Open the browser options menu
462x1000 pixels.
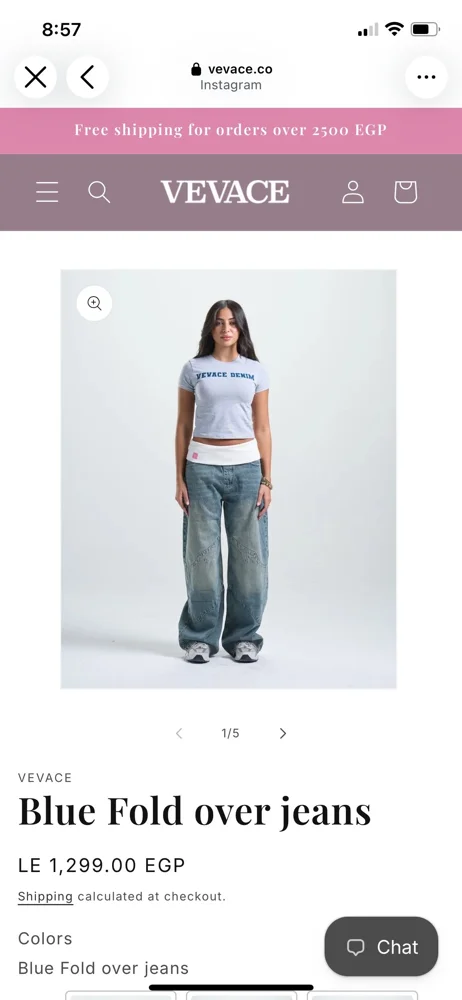click(x=426, y=77)
